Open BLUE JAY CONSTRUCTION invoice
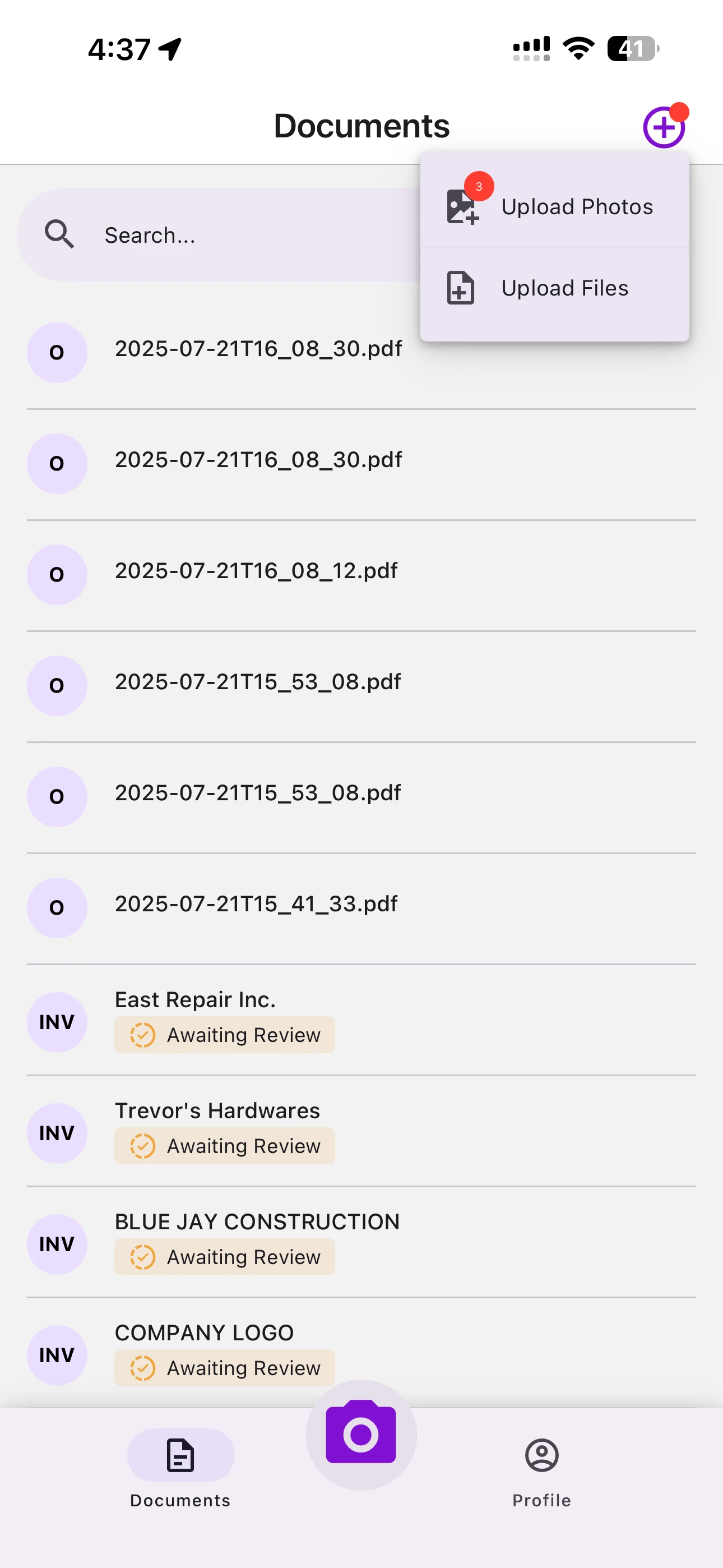Screen dimensions: 723x1568 [257, 1222]
